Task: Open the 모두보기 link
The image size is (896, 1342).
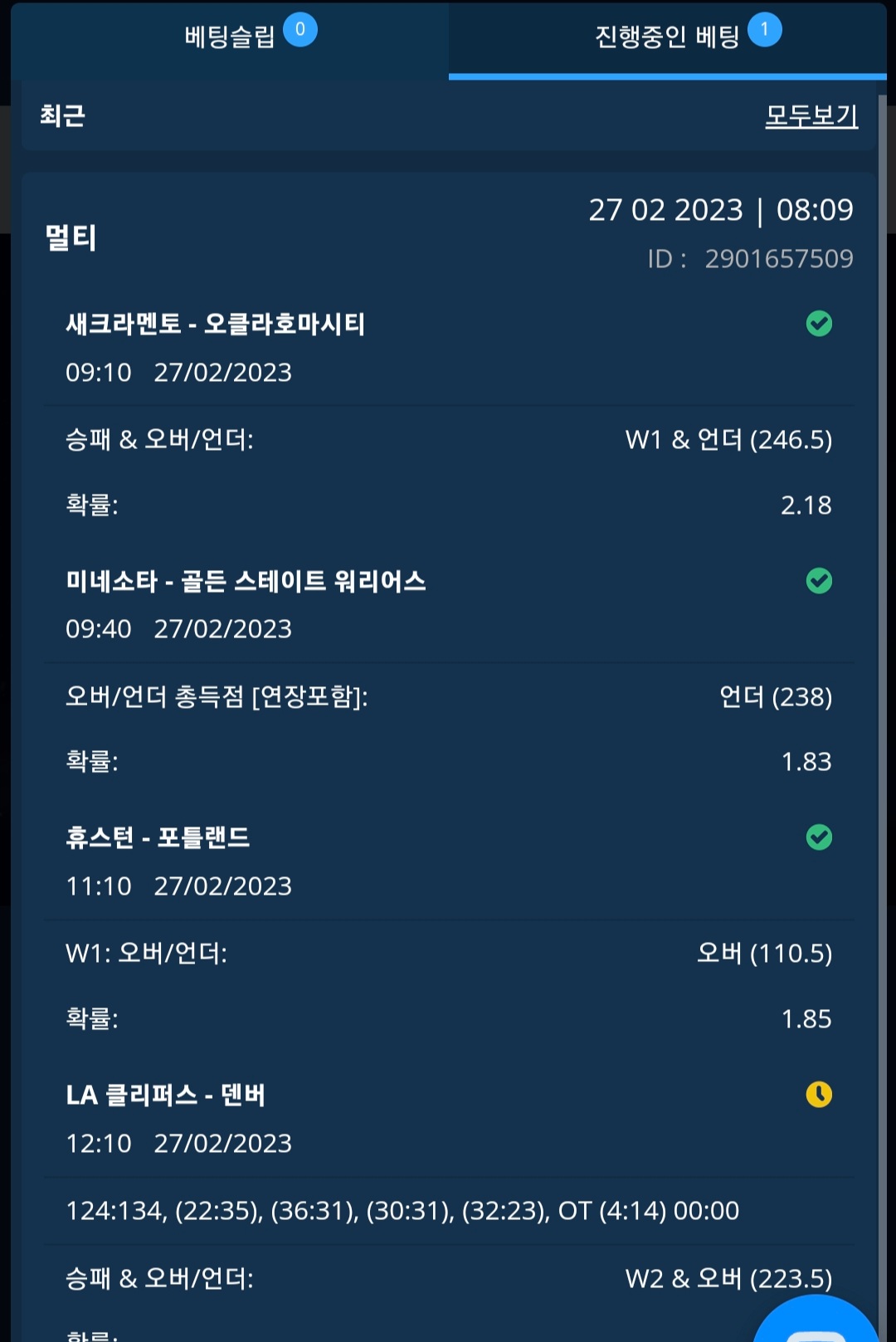Action: point(811,115)
